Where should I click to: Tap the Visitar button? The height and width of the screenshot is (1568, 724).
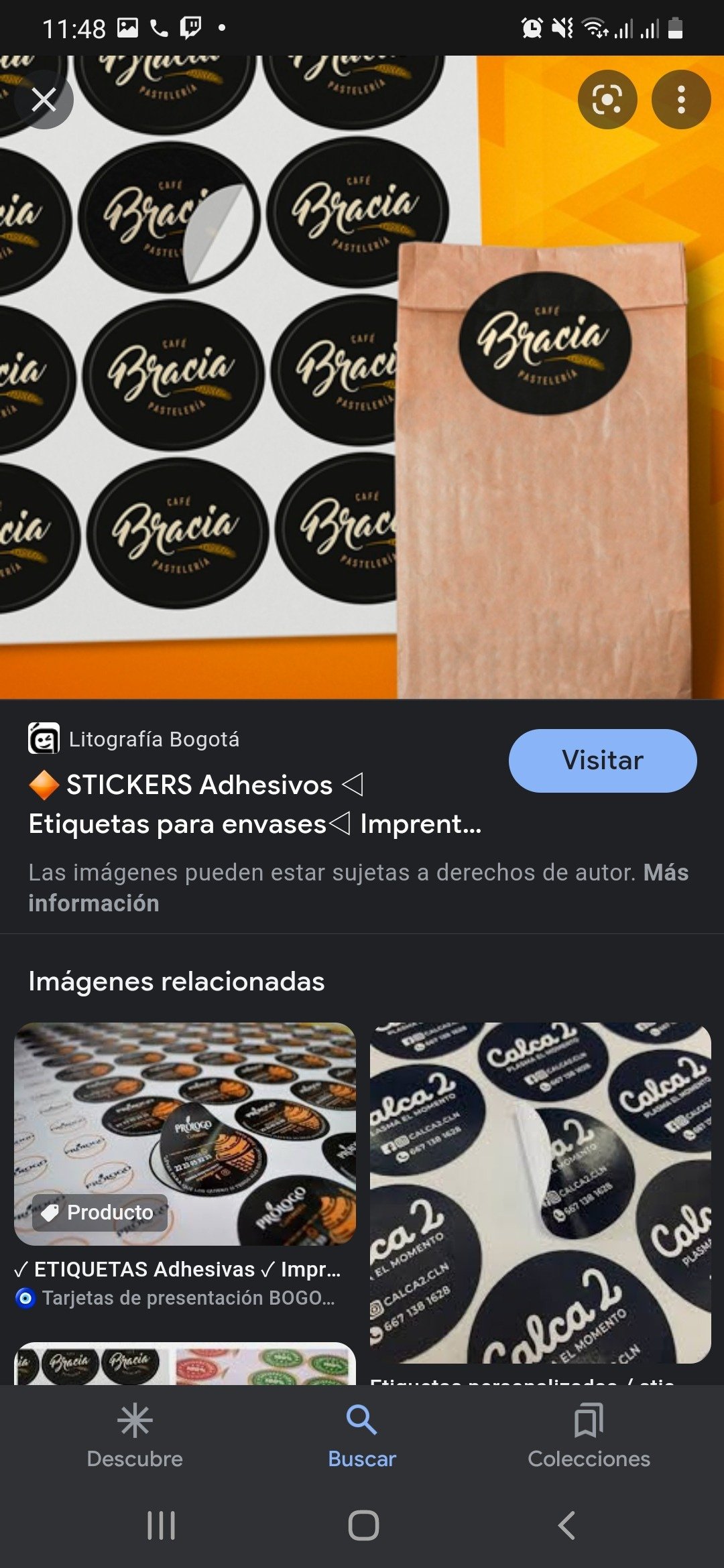(x=602, y=761)
